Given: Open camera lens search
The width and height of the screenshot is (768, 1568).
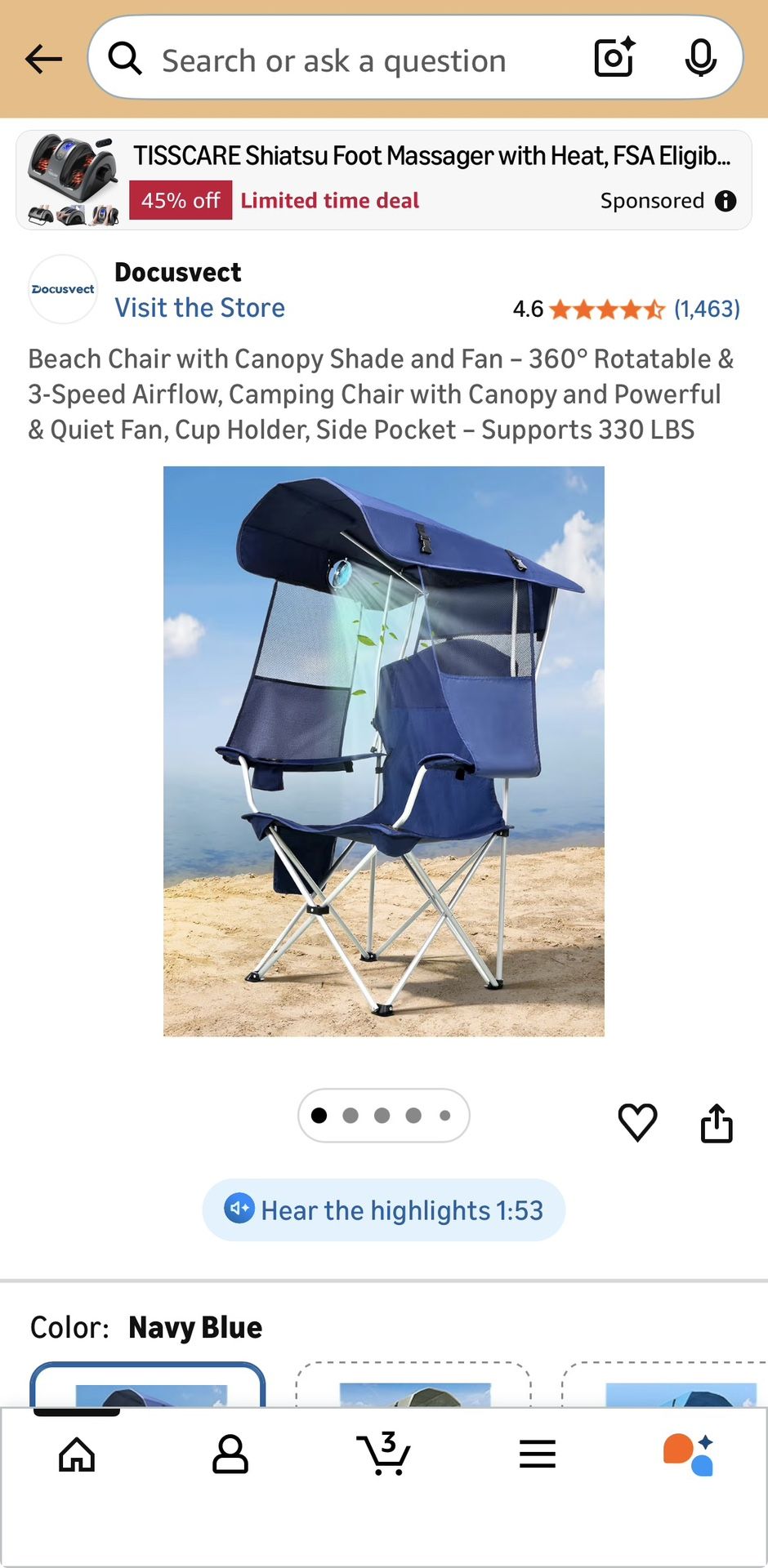Looking at the screenshot, I should pyautogui.click(x=614, y=57).
